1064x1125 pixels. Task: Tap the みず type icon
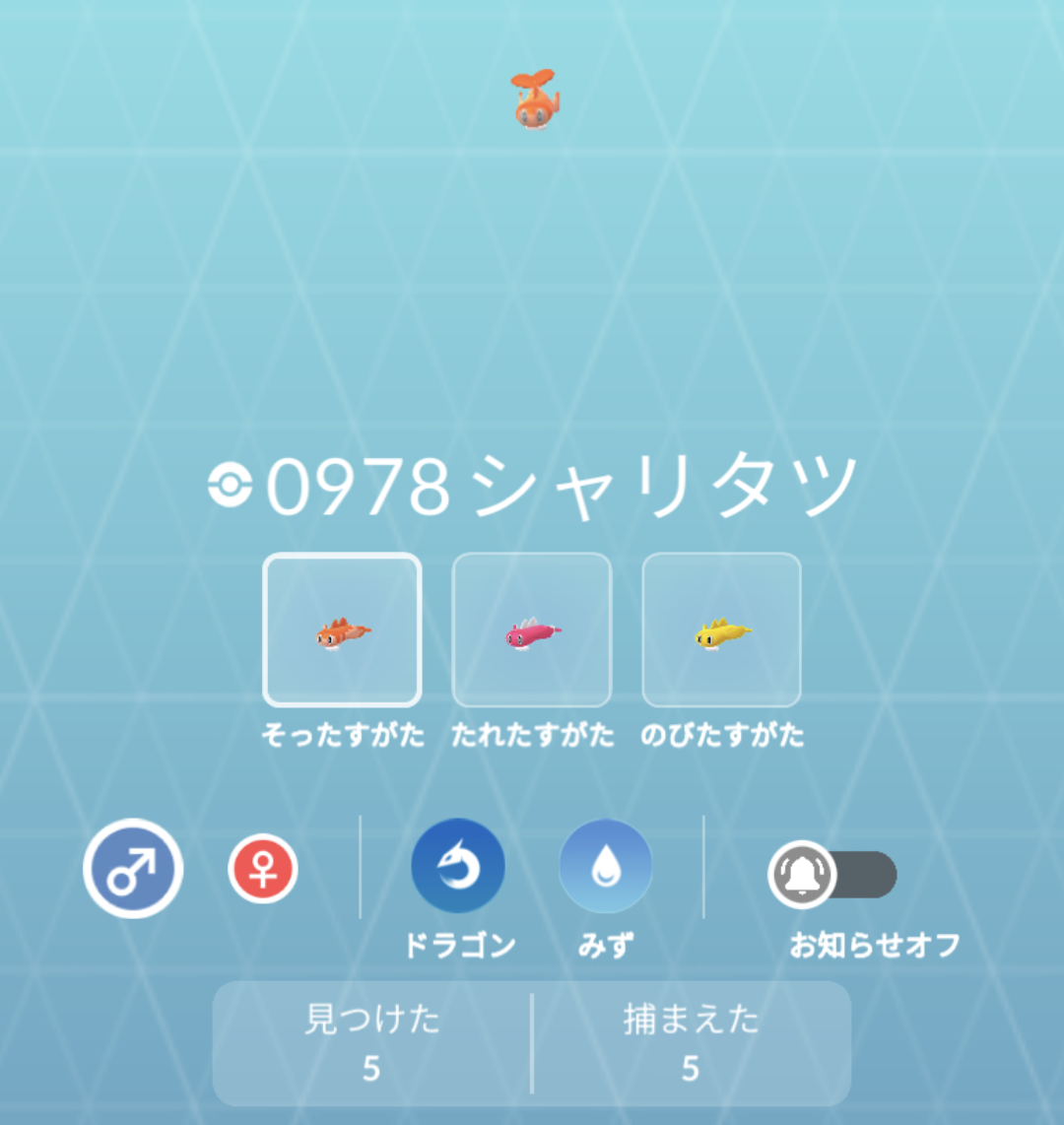click(605, 867)
